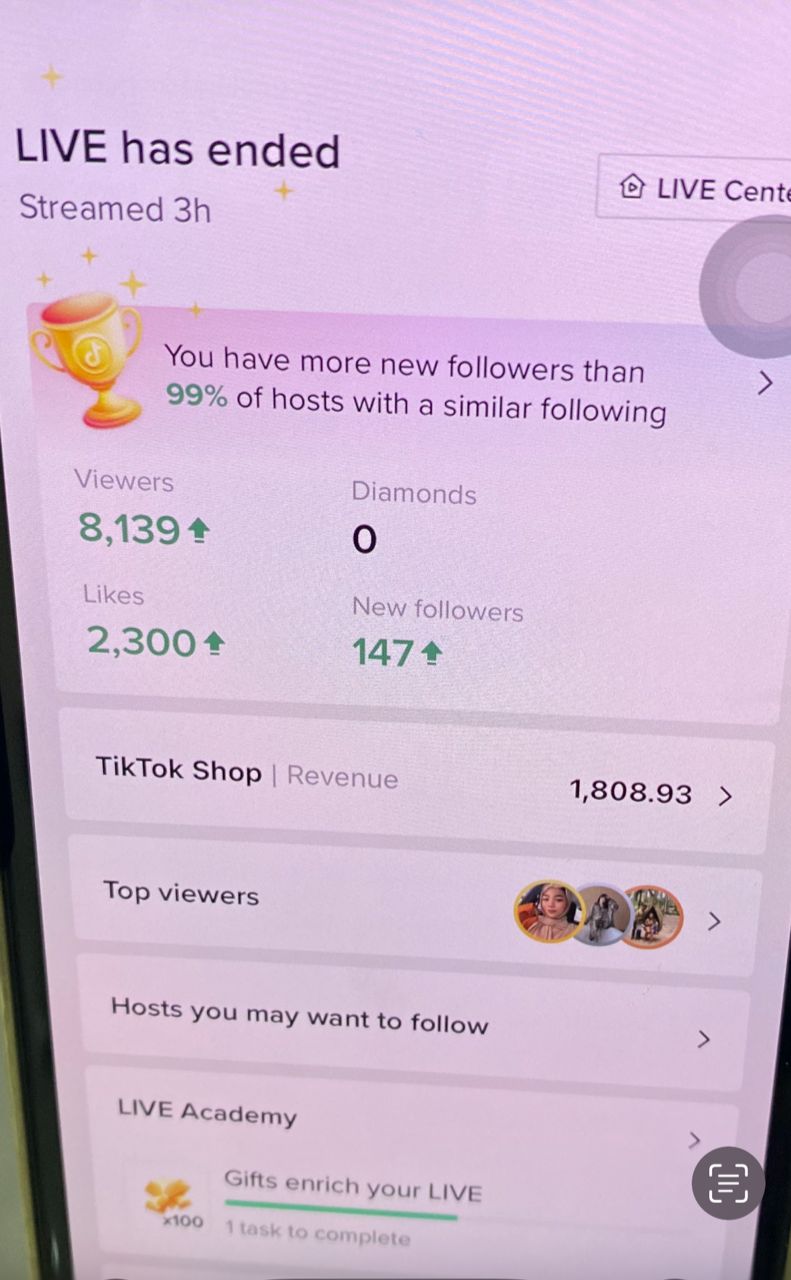Open the new followers ranking banner

tap(415, 386)
